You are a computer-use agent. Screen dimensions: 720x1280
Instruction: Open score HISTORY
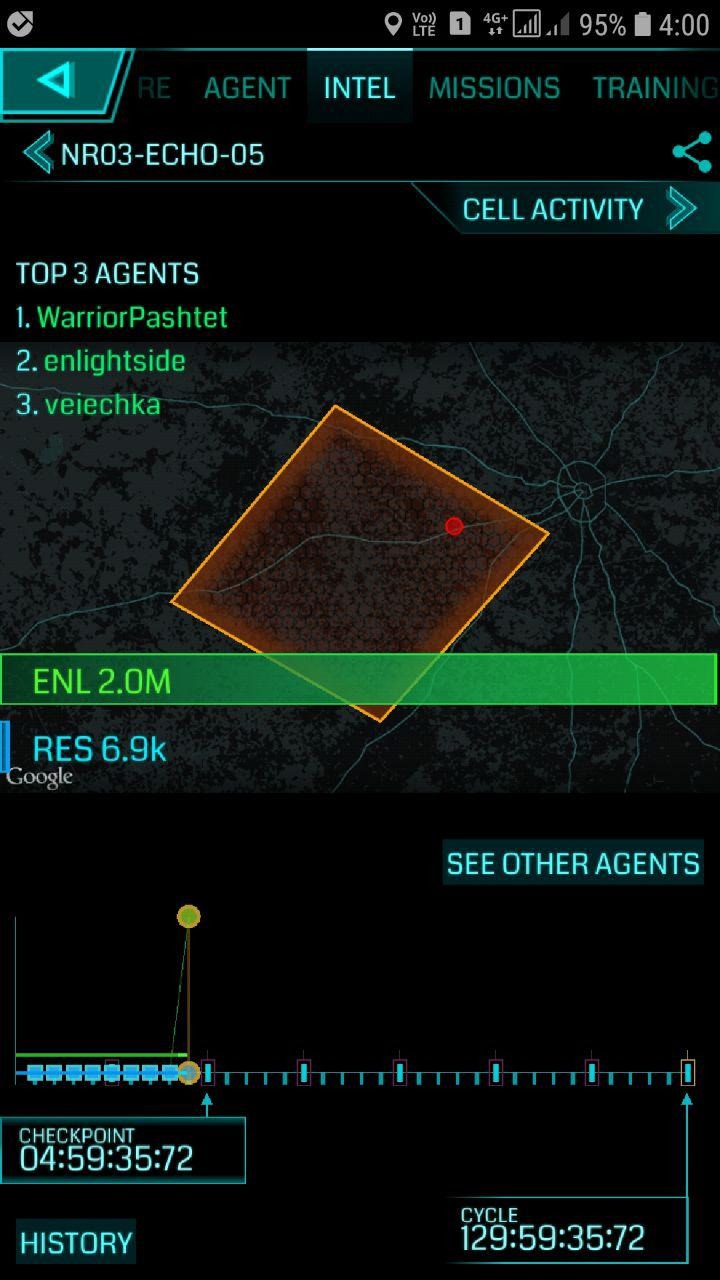76,1243
